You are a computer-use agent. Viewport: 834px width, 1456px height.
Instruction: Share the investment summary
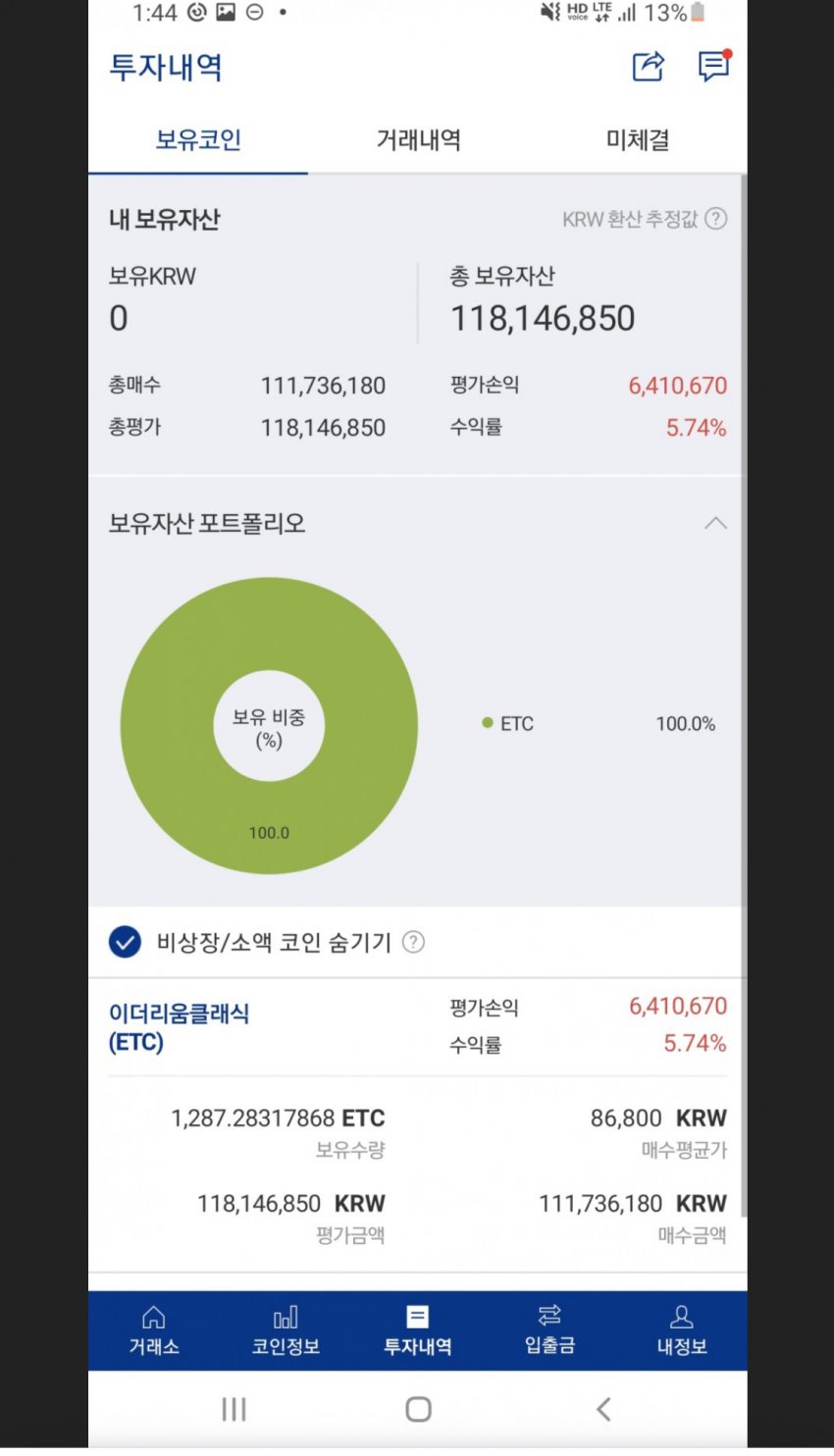pyautogui.click(x=648, y=67)
